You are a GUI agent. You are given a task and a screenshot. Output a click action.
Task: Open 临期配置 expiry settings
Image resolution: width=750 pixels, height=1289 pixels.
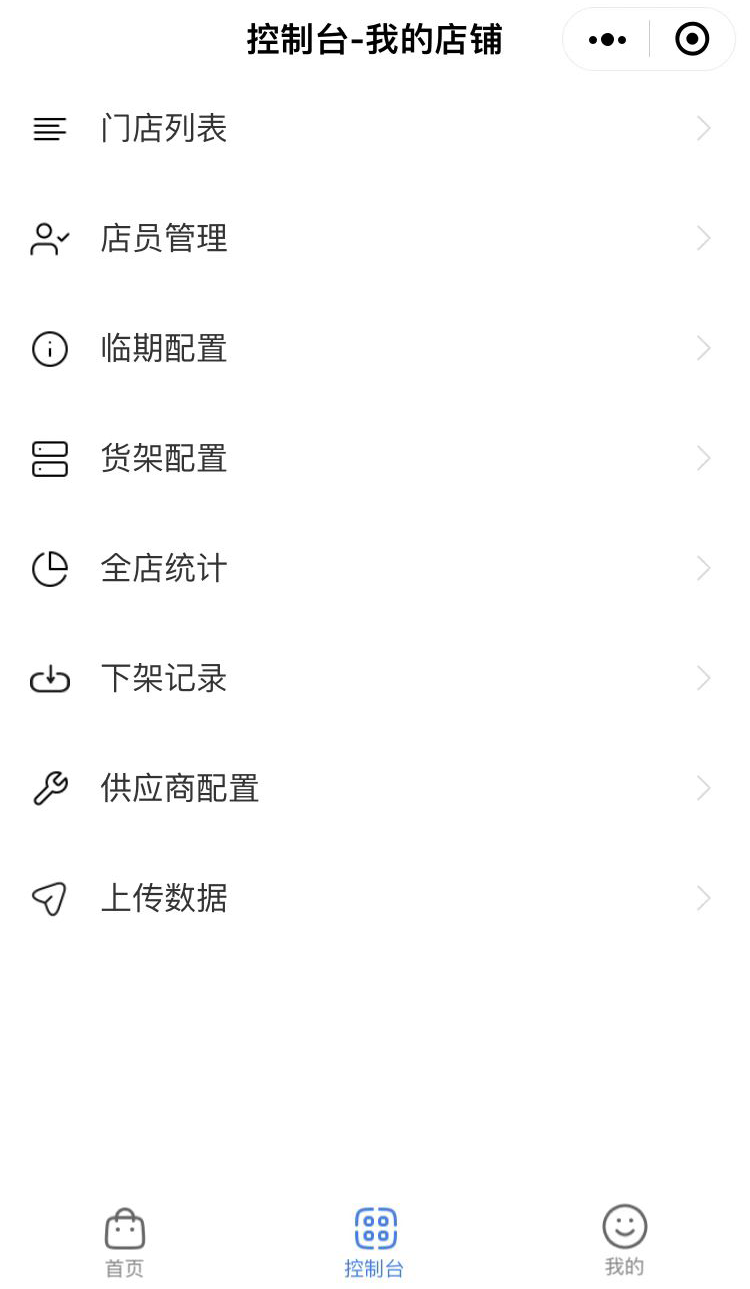[375, 348]
